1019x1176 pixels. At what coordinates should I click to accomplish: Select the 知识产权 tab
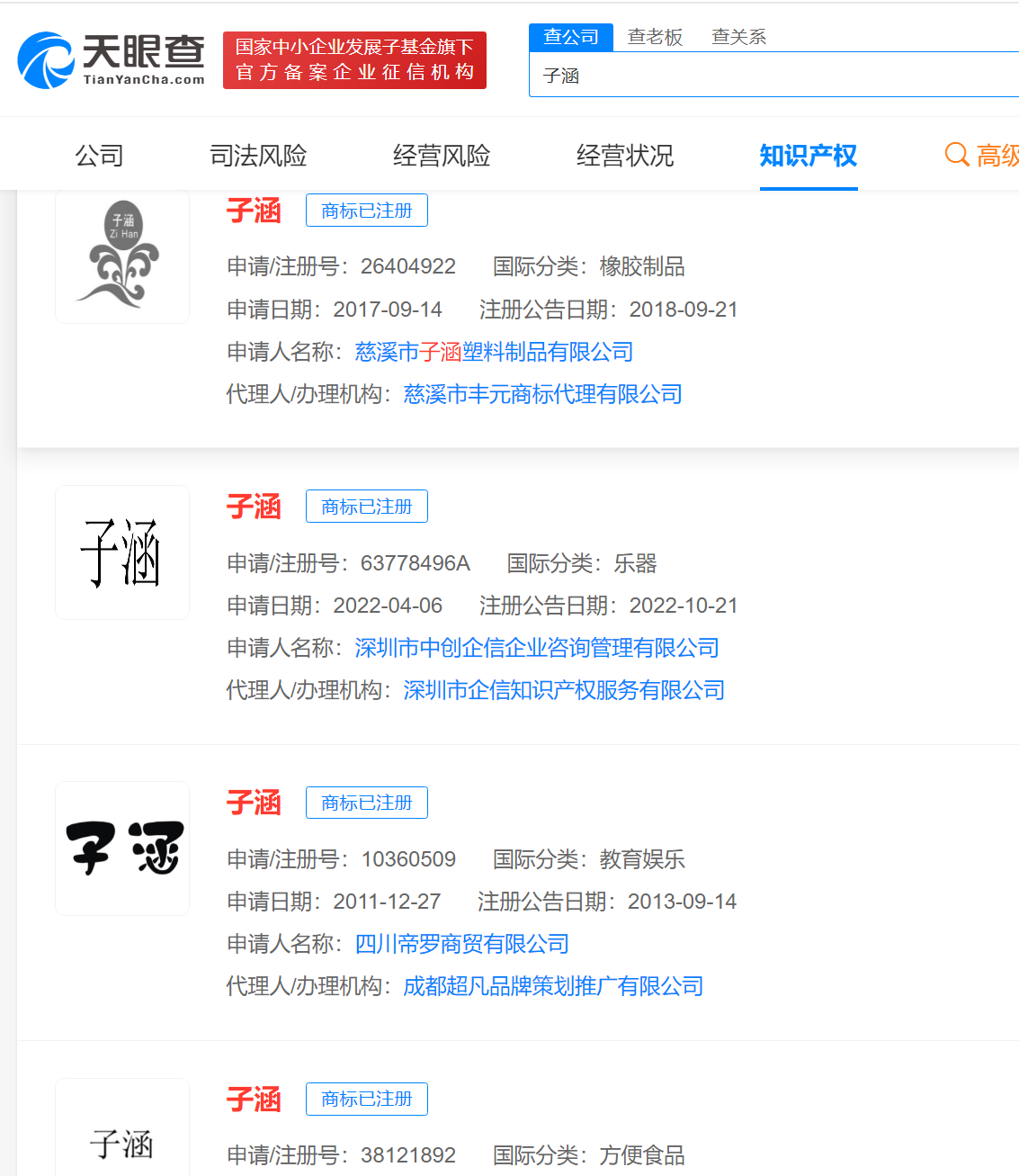point(808,156)
